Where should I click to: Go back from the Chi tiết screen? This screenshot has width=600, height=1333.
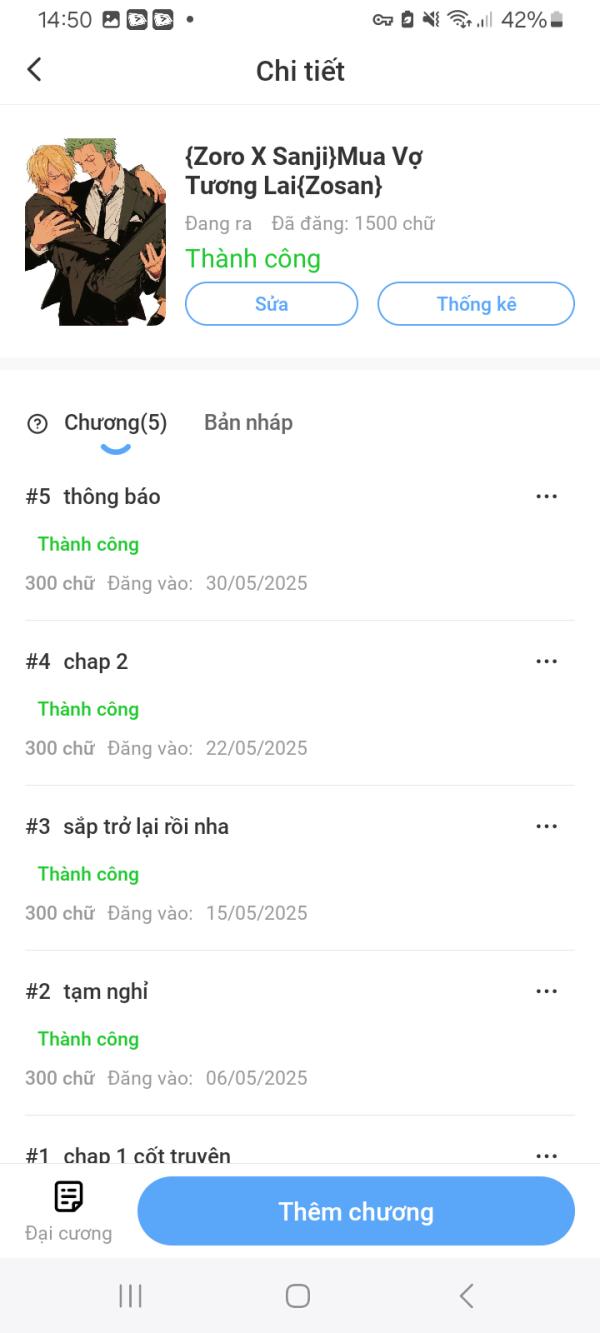[x=35, y=70]
